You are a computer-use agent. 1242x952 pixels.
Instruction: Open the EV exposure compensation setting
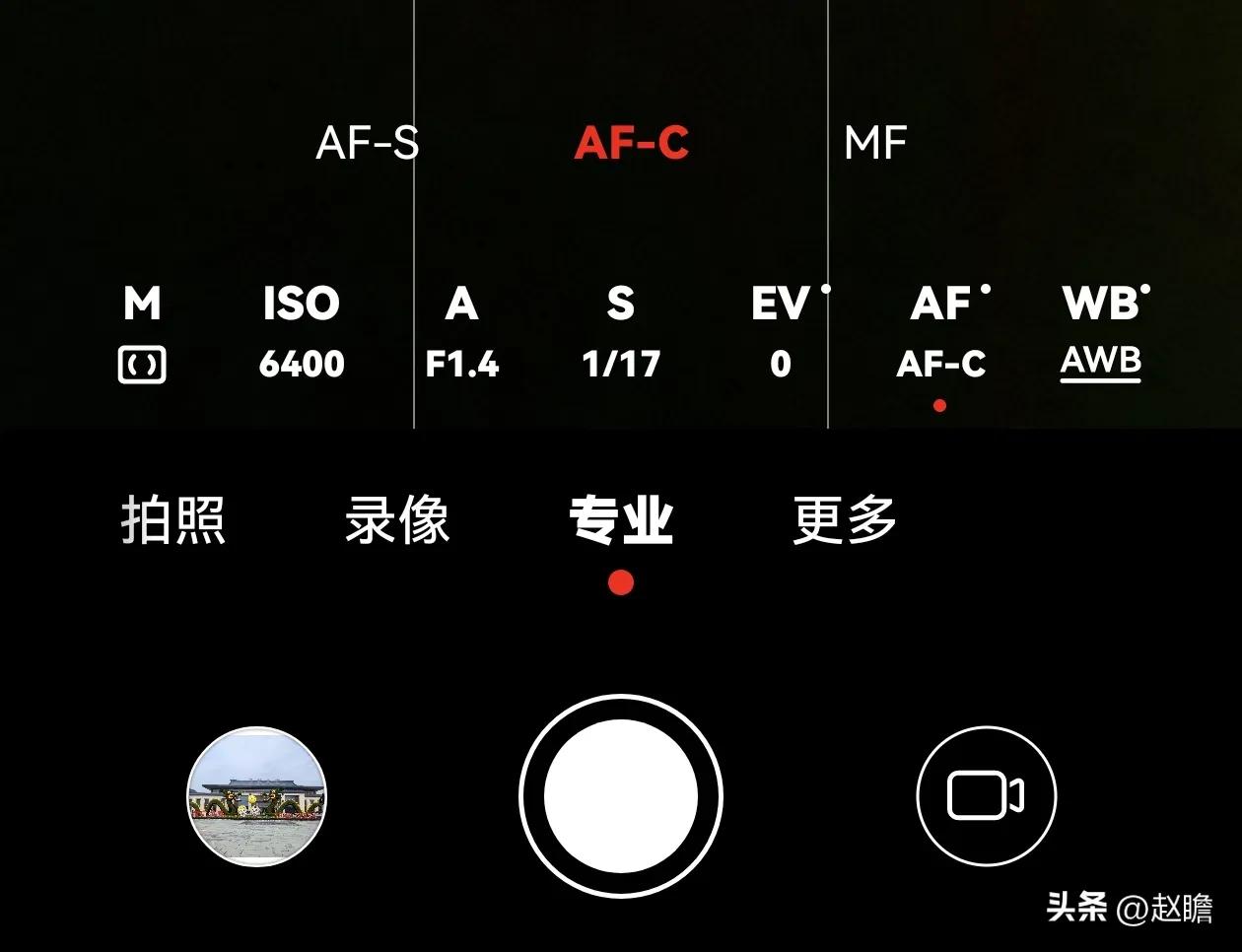(x=781, y=333)
